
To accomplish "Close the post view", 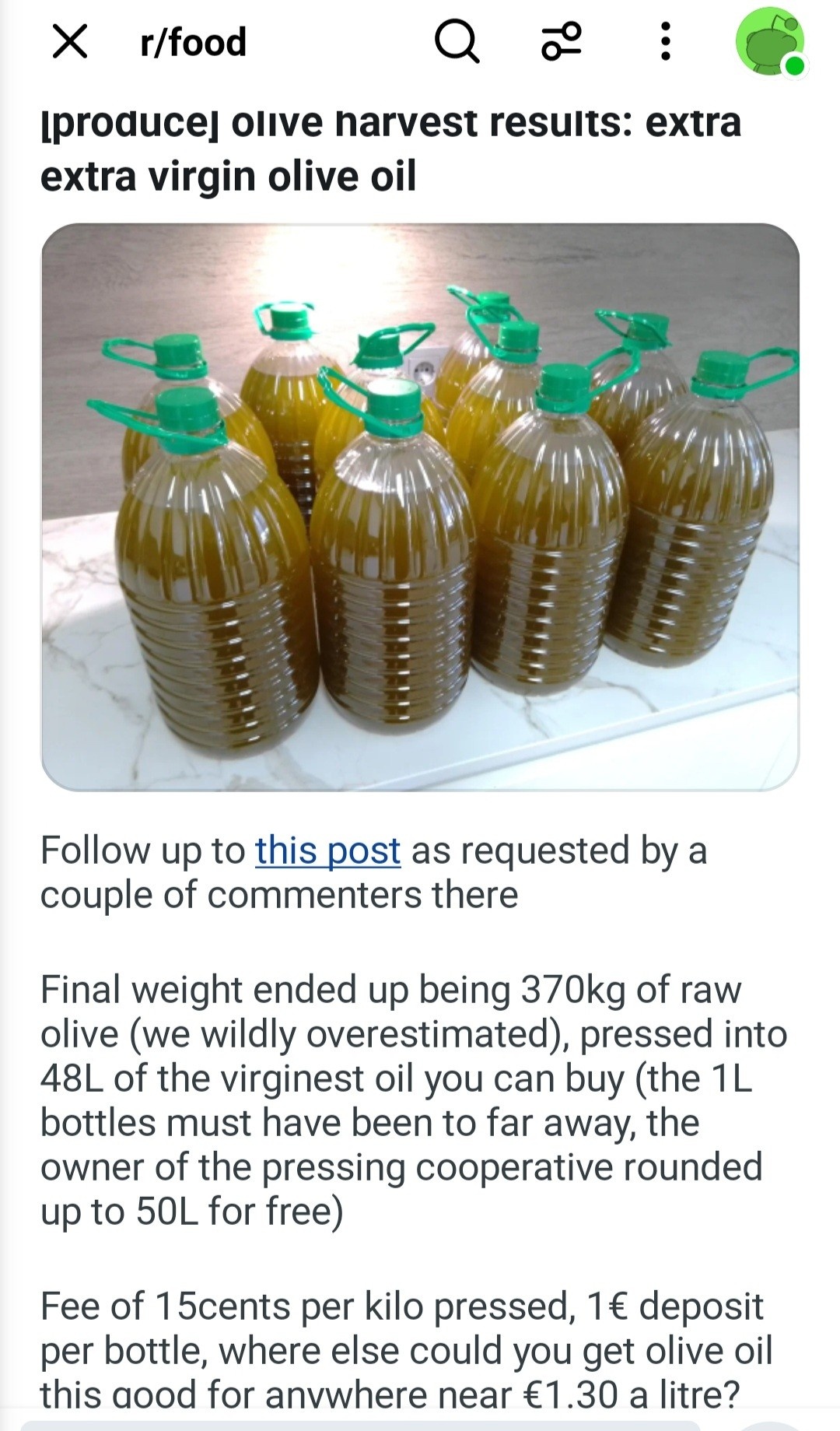I will (x=70, y=42).
